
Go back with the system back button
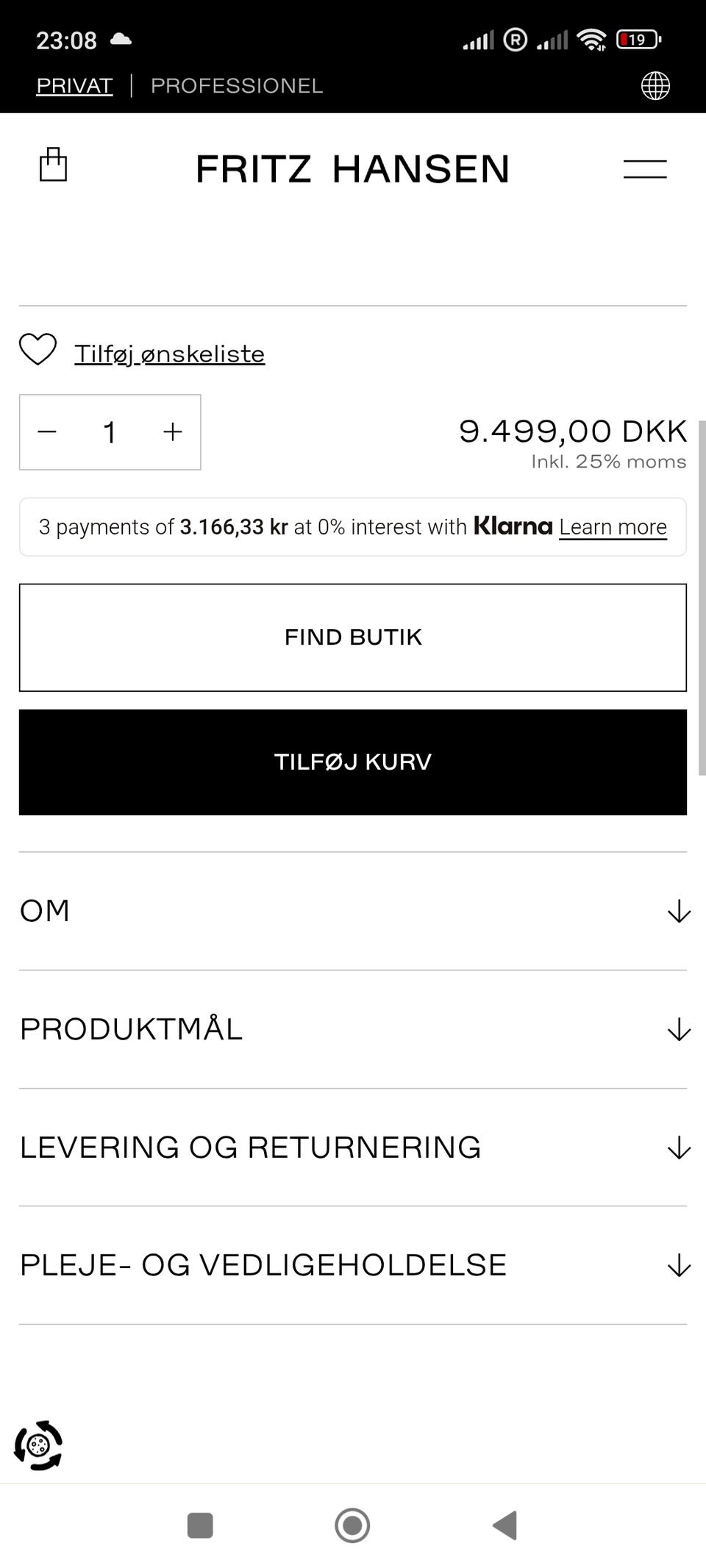505,1525
